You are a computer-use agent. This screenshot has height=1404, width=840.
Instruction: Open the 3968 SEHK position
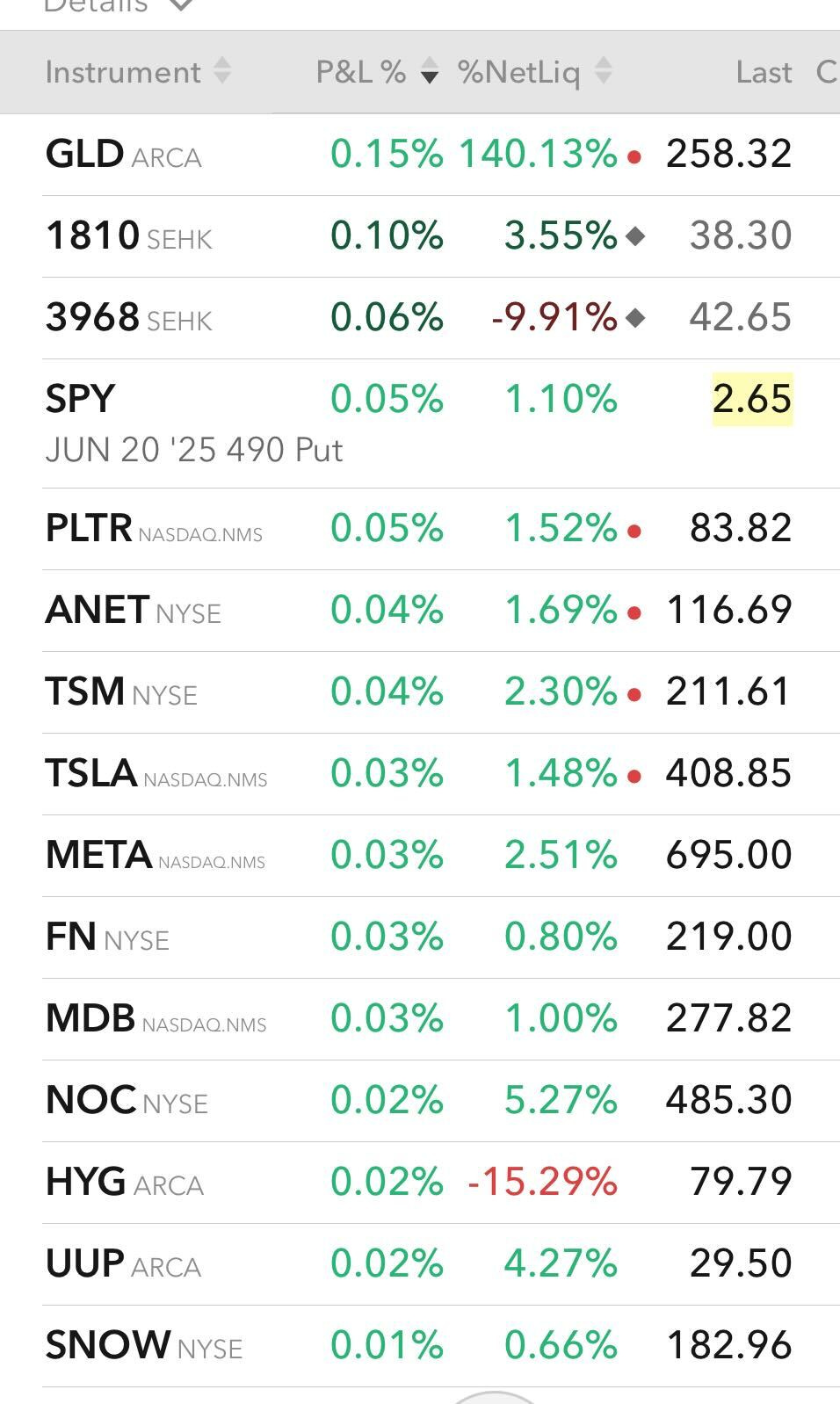(x=420, y=318)
